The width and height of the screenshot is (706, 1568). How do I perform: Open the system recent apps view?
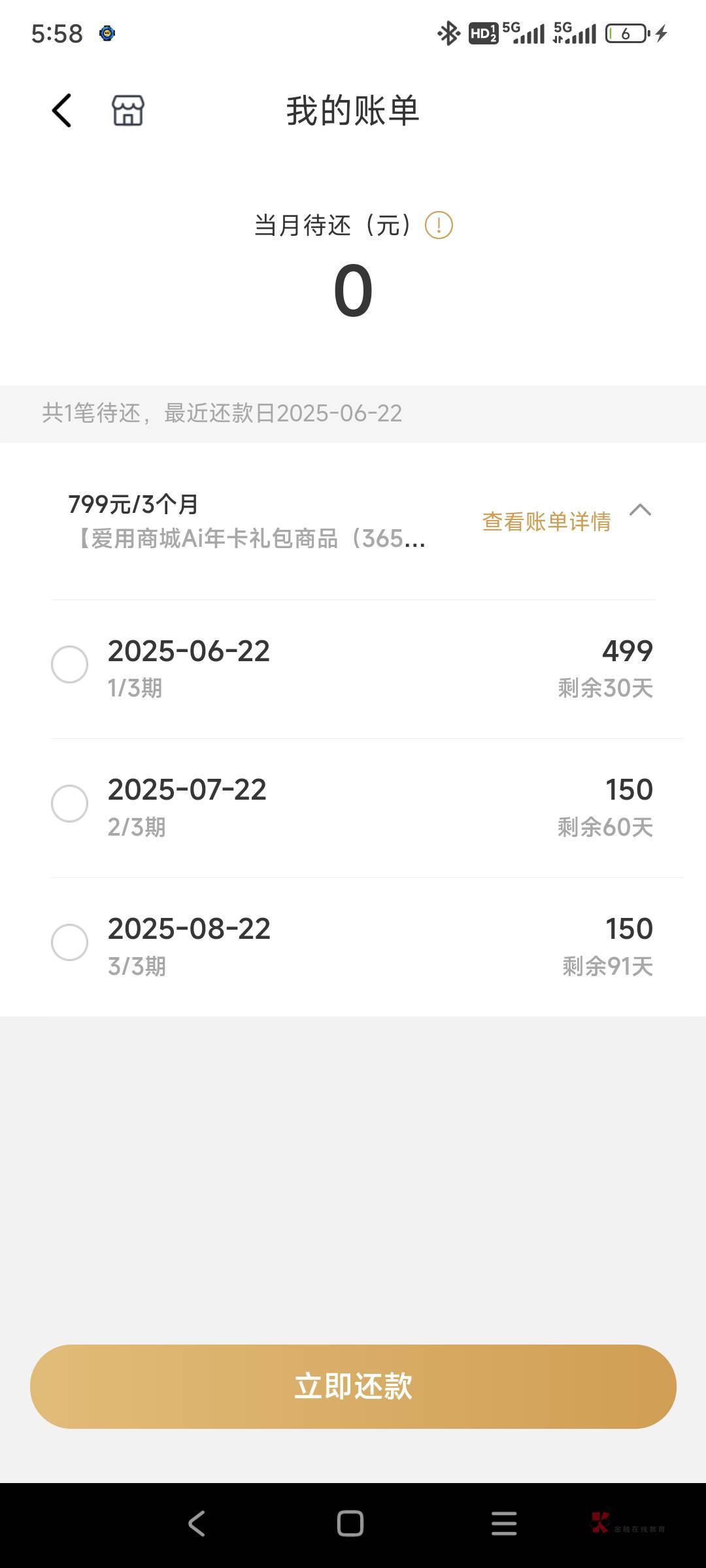504,1524
